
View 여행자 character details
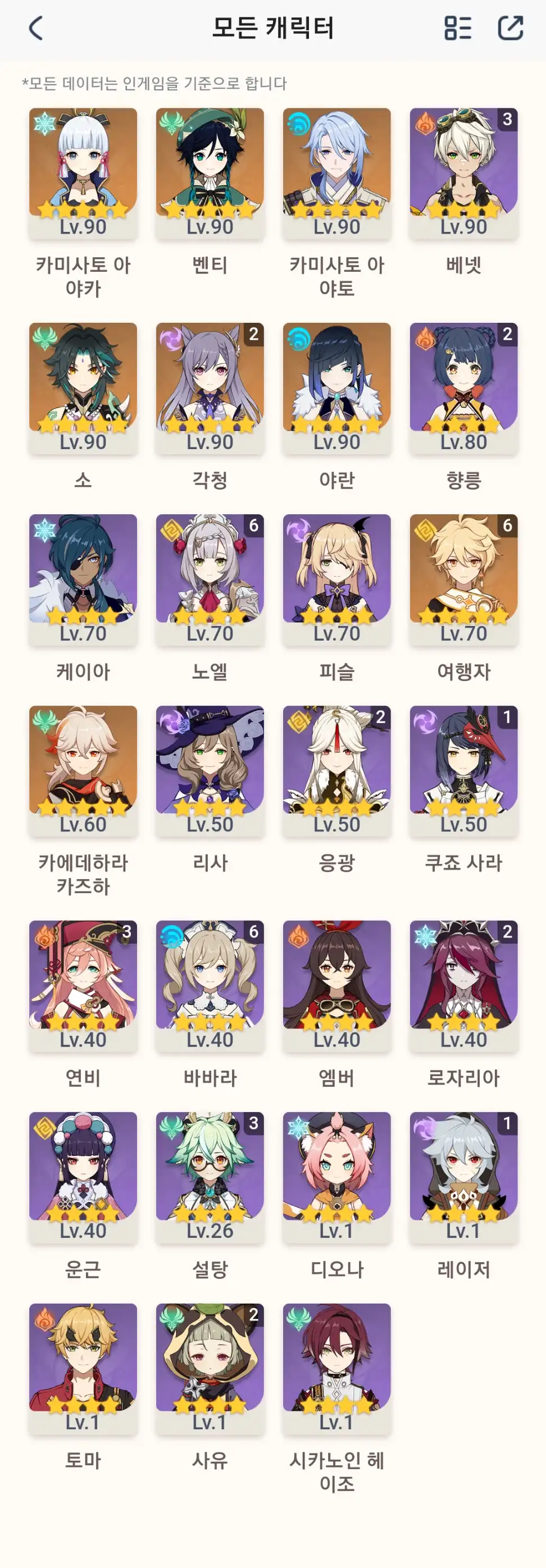pyautogui.click(x=463, y=579)
